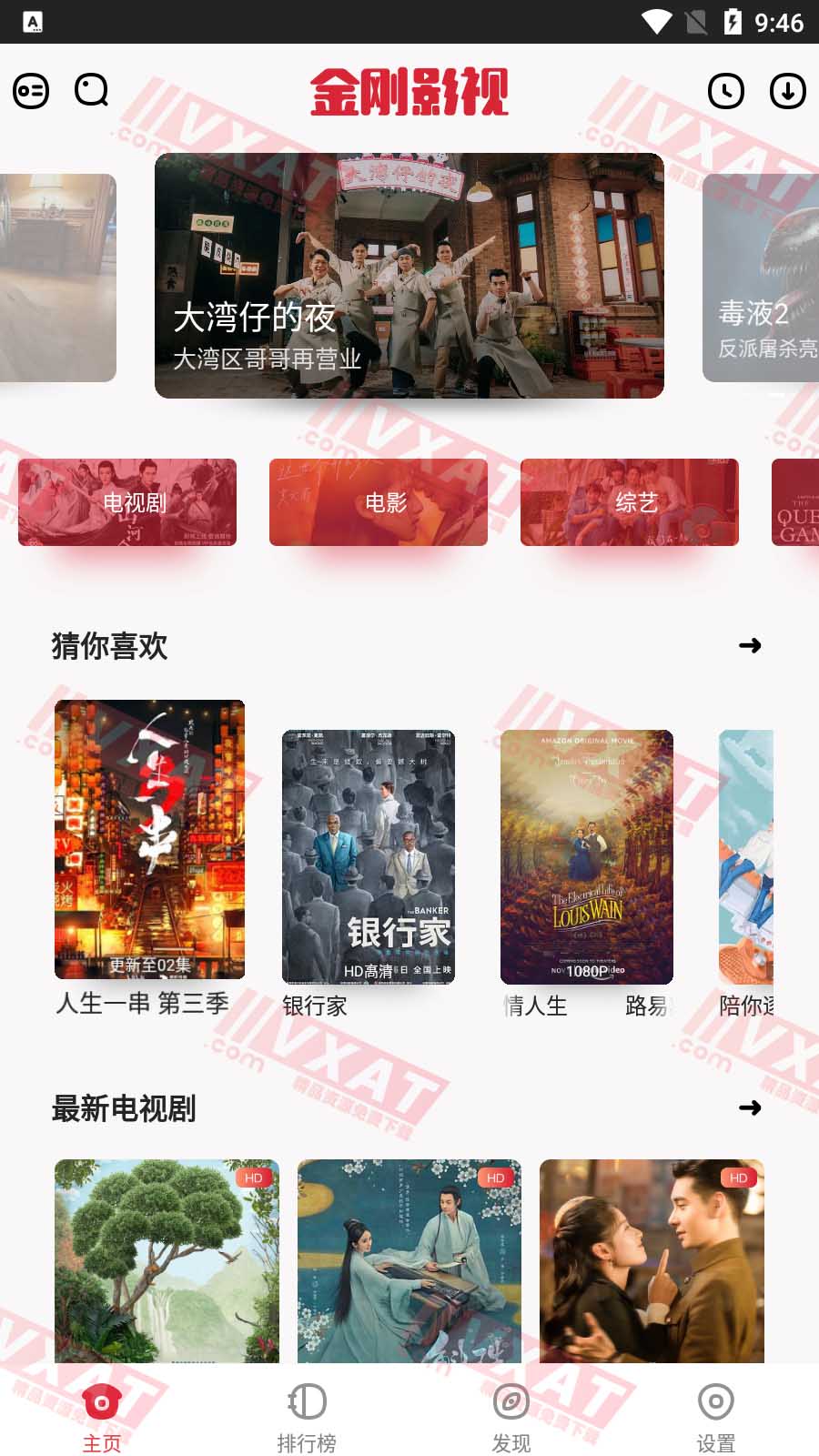The height and width of the screenshot is (1456, 819).
Task: Open the tree poster drama
Action: tap(167, 1260)
